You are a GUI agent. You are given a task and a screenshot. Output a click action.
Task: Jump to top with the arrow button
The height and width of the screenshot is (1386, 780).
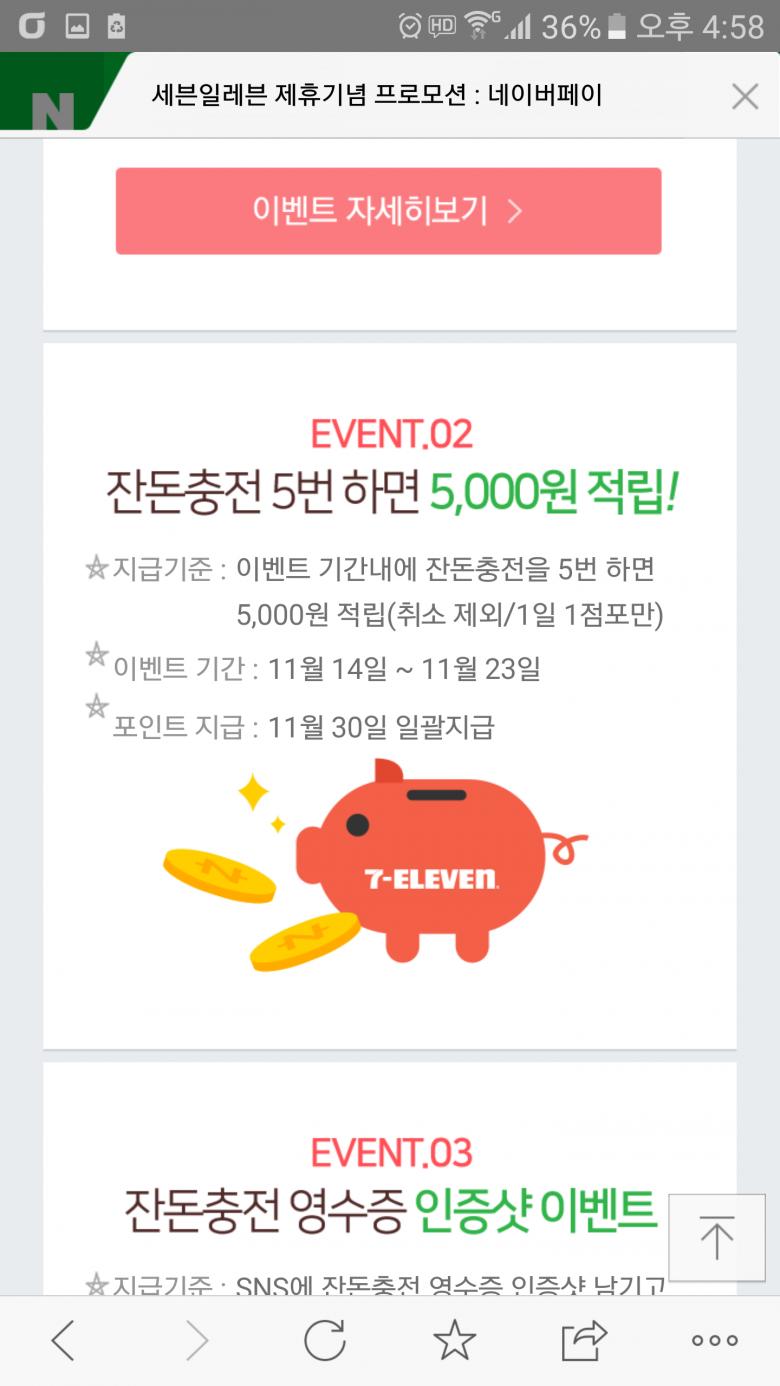[x=716, y=1238]
